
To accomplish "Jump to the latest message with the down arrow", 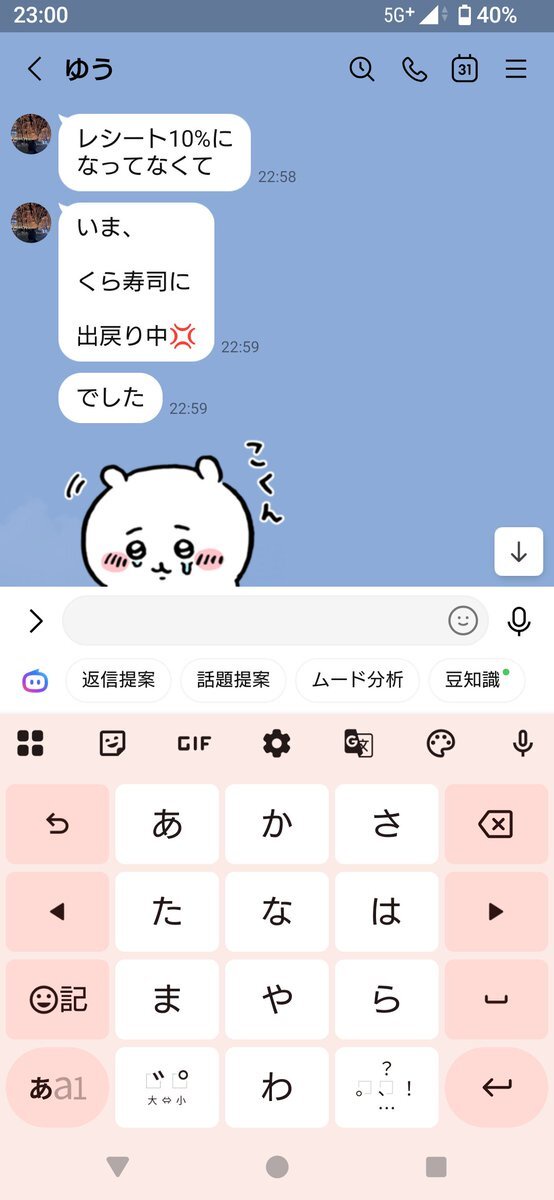I will point(519,552).
